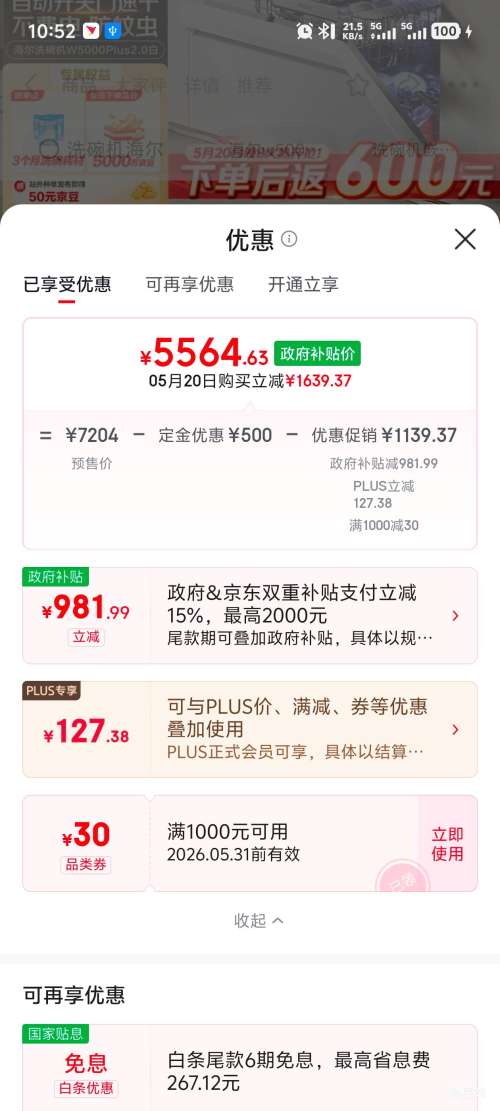This screenshot has width=500, height=1111.
Task: Open the 政府补贴 ¥981.99 discount details
Action: (250, 615)
